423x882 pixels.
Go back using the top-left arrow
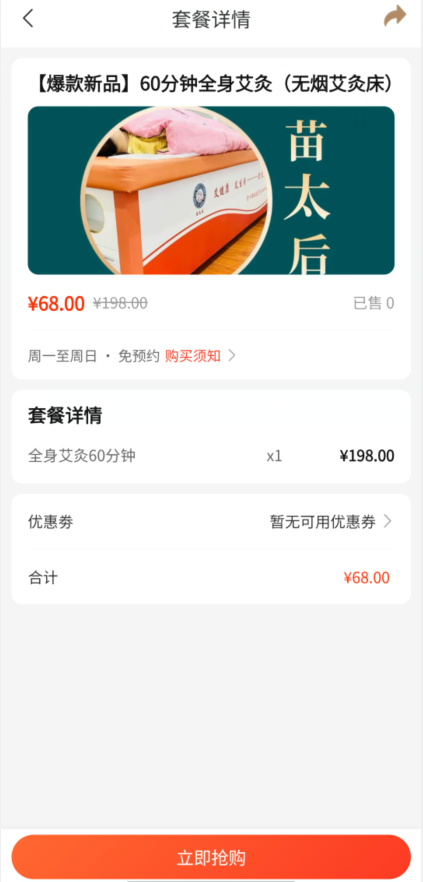[x=28, y=19]
